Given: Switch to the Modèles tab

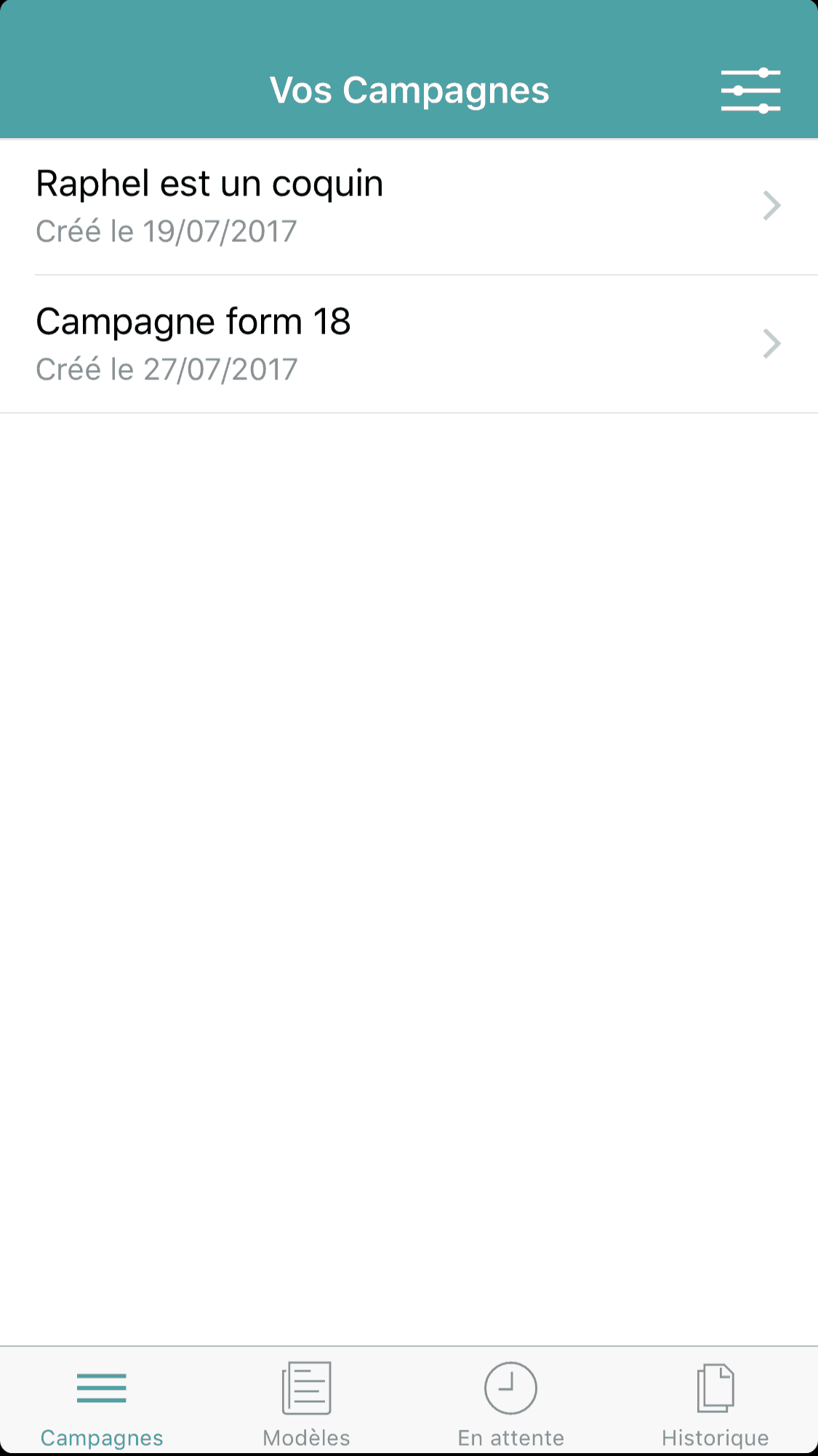Looking at the screenshot, I should pos(306,1402).
